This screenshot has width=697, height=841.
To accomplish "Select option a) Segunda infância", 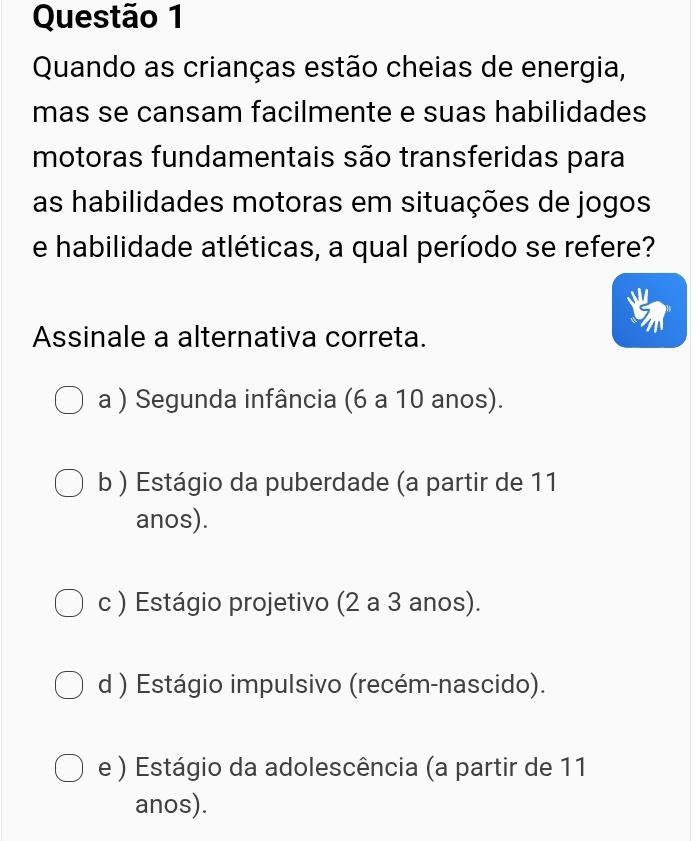I will tap(70, 400).
